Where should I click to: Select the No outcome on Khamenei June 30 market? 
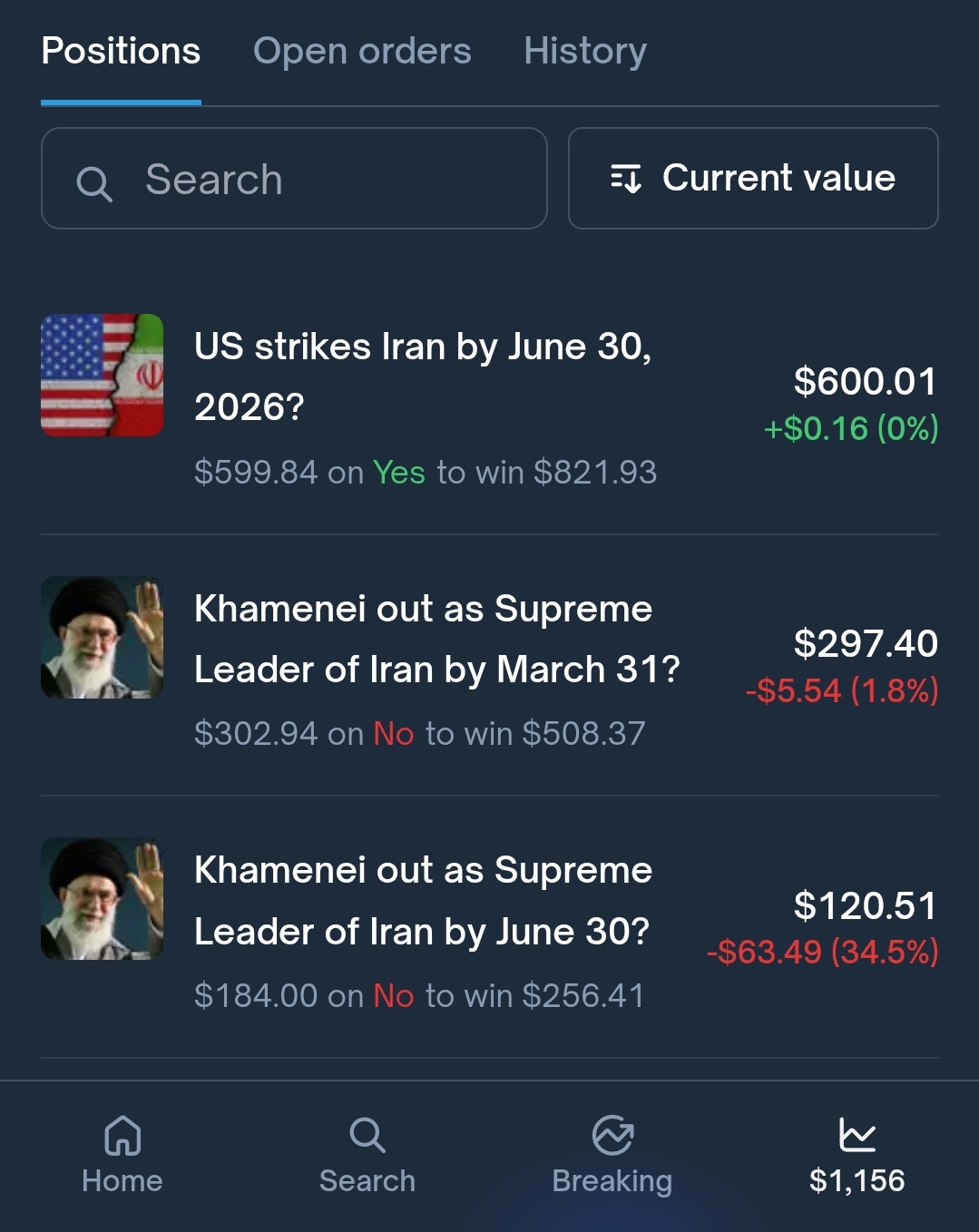coord(392,995)
